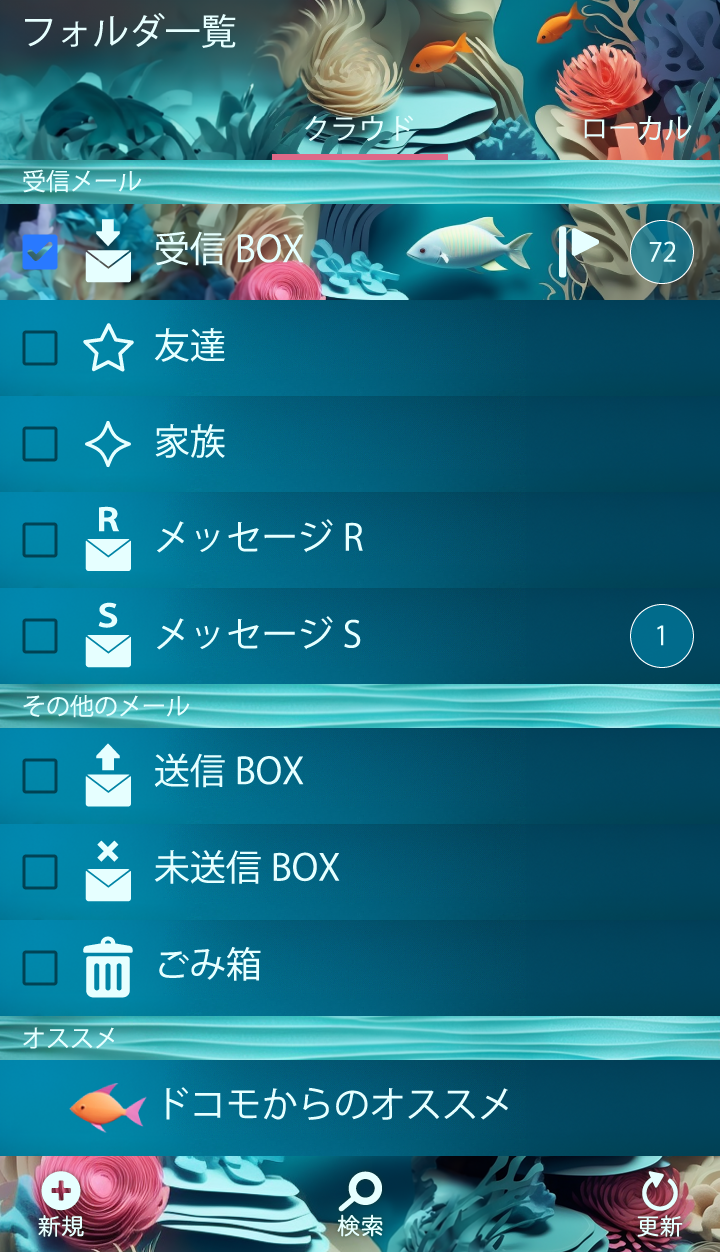Switch to the クラウド tab
720x1252 pixels.
(x=359, y=130)
